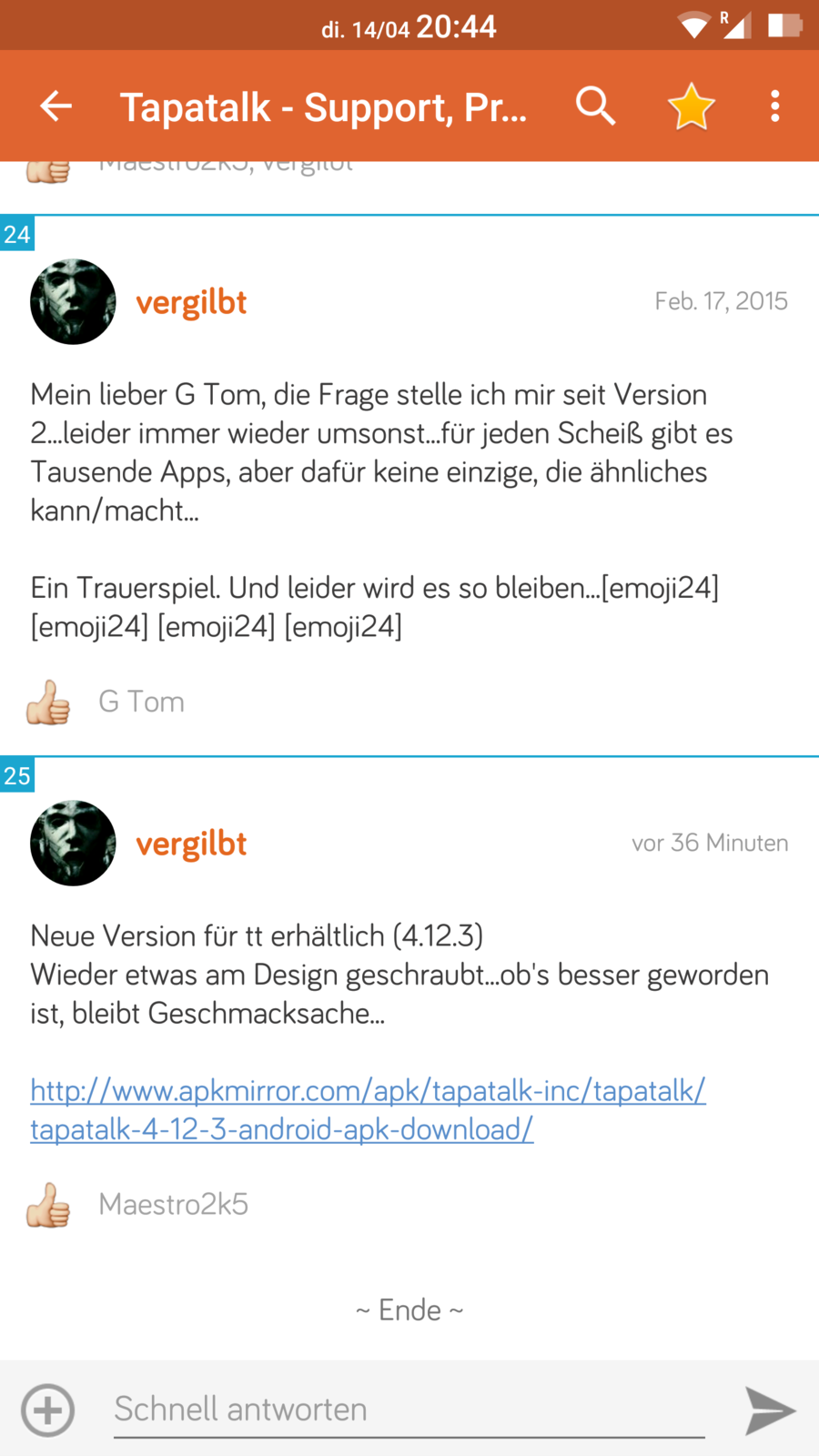Open the overflow menu
The image size is (819, 1456).
pos(774,106)
